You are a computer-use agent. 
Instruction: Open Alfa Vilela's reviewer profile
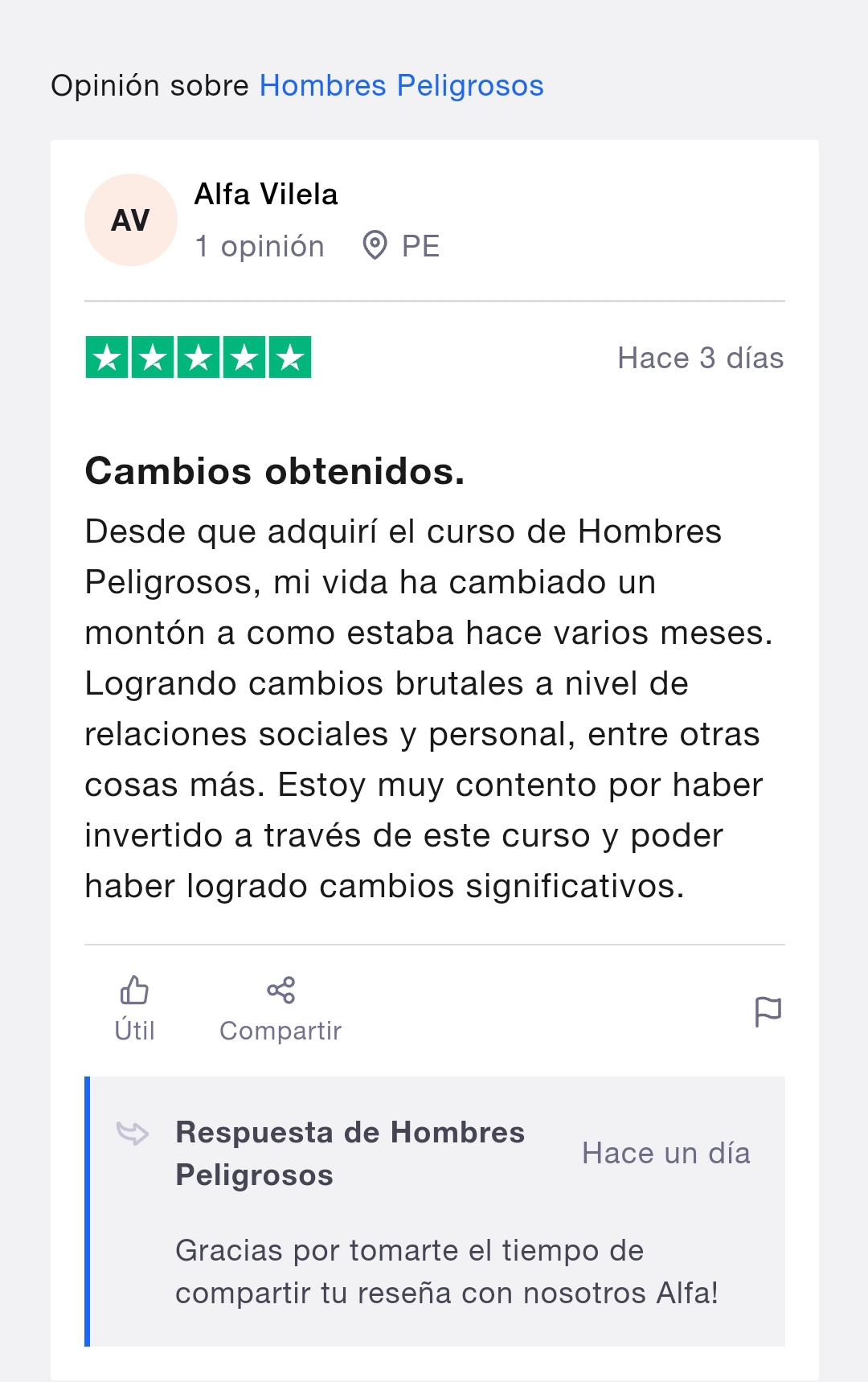(265, 195)
